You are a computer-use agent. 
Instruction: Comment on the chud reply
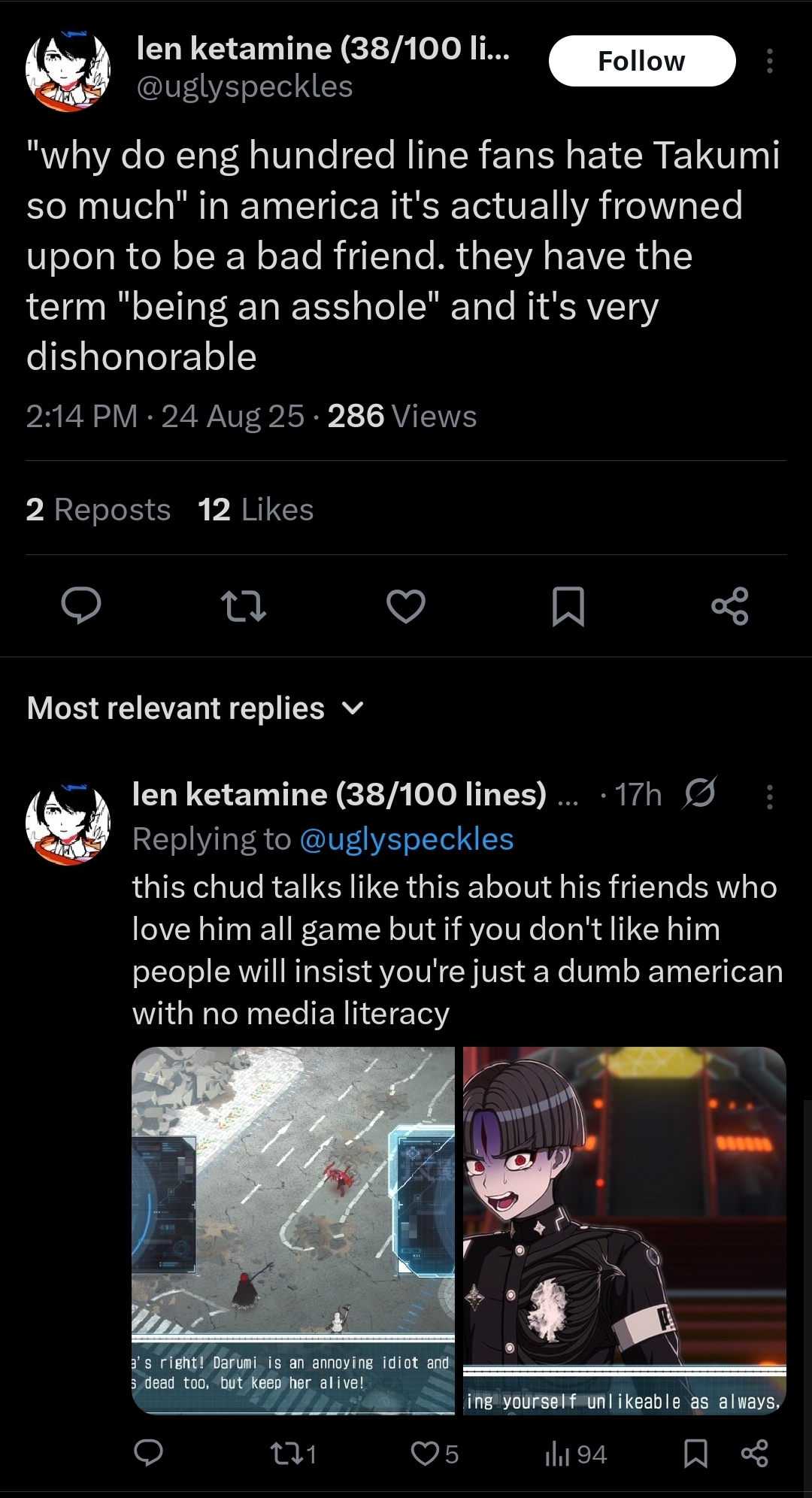pyautogui.click(x=148, y=1454)
